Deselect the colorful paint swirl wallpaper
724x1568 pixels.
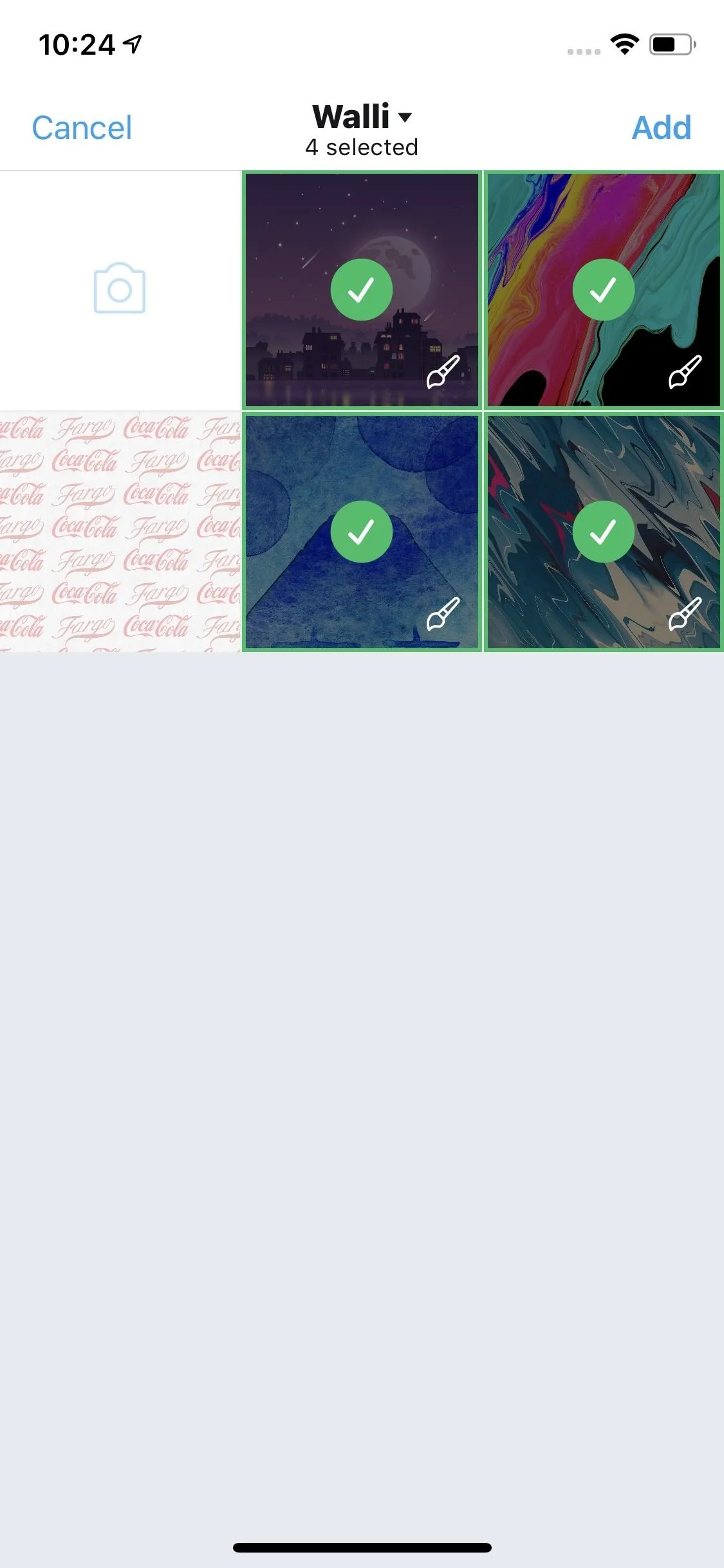[604, 290]
